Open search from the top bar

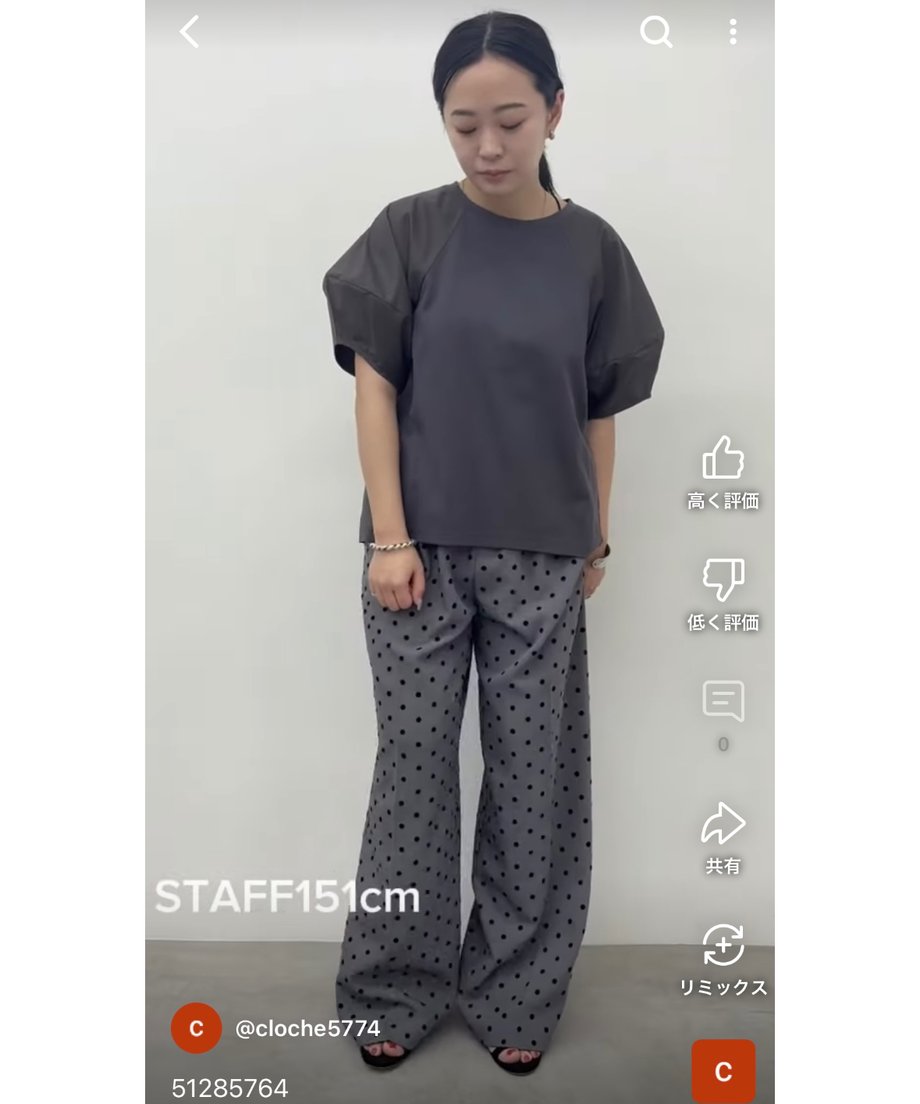click(656, 32)
